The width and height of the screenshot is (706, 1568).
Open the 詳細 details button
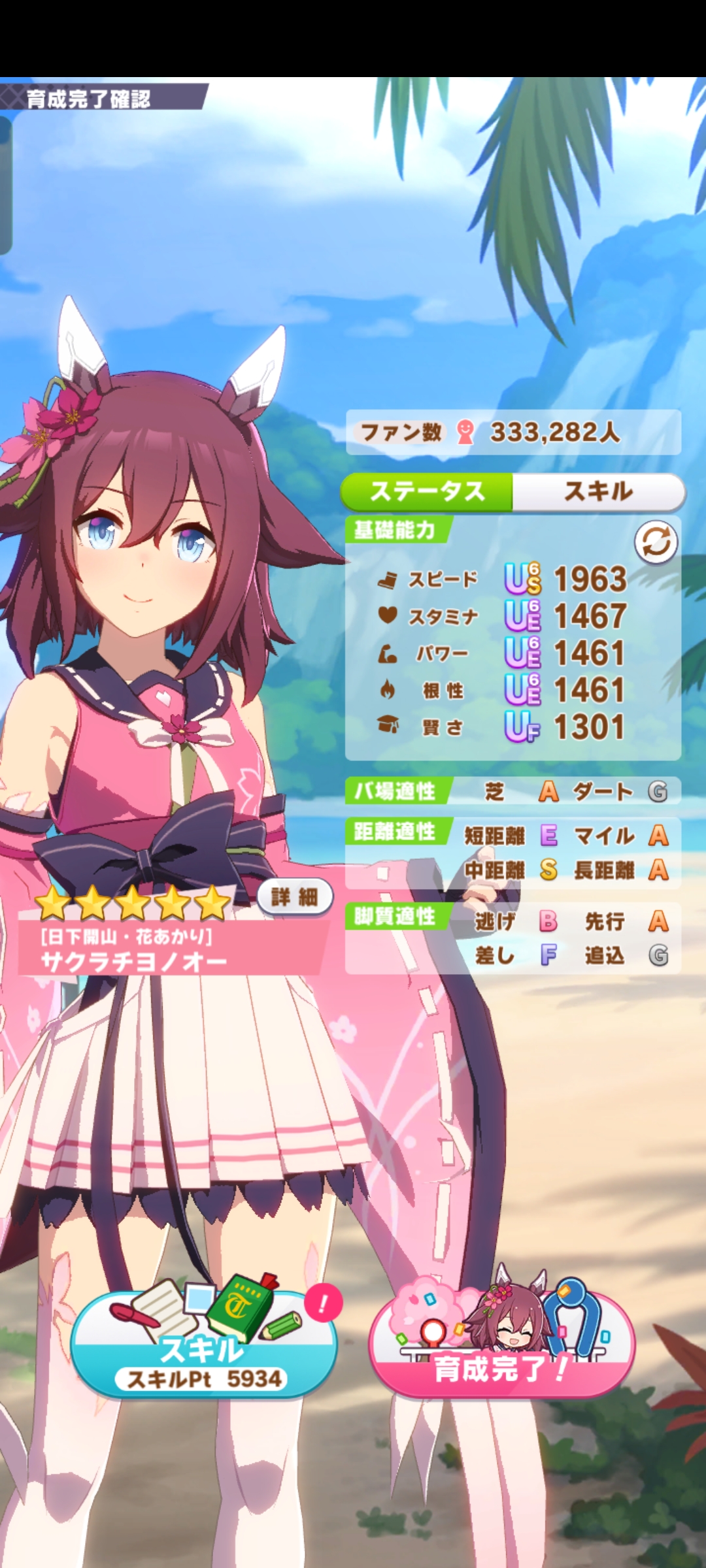point(294,896)
